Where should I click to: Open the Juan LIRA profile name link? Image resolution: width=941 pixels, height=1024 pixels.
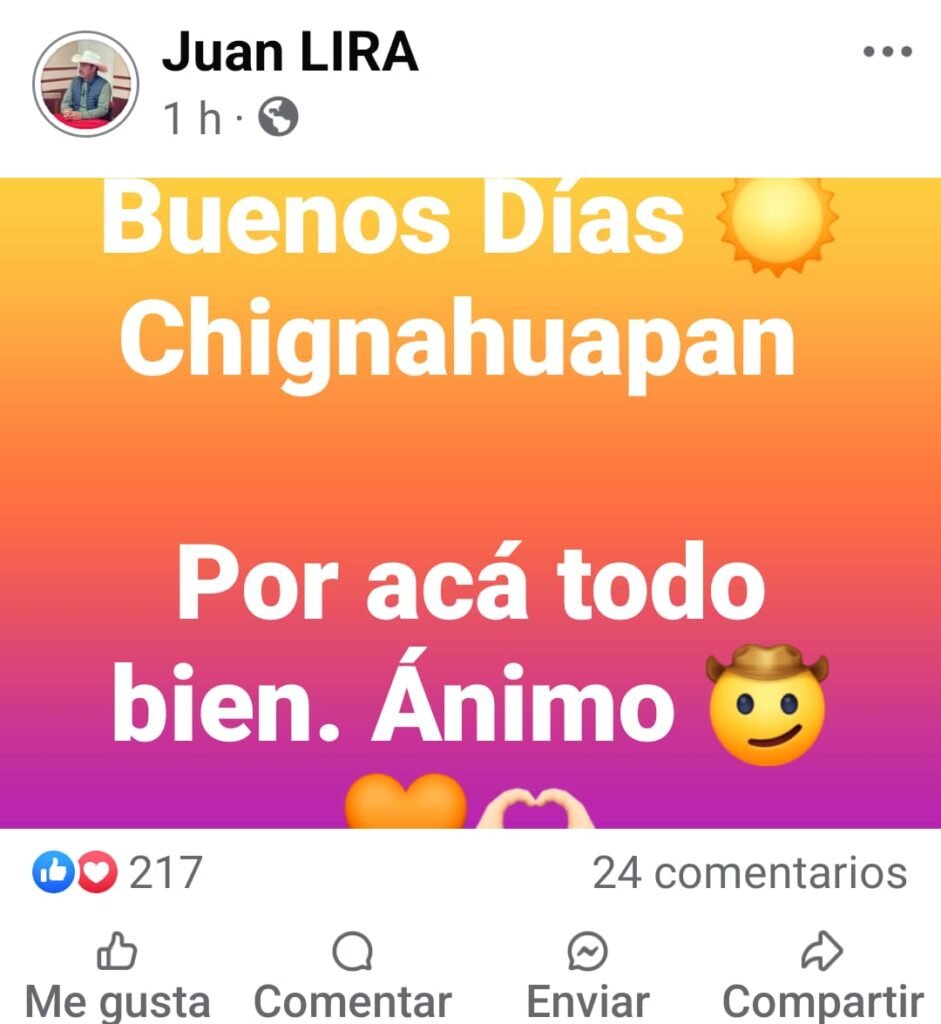tap(290, 52)
